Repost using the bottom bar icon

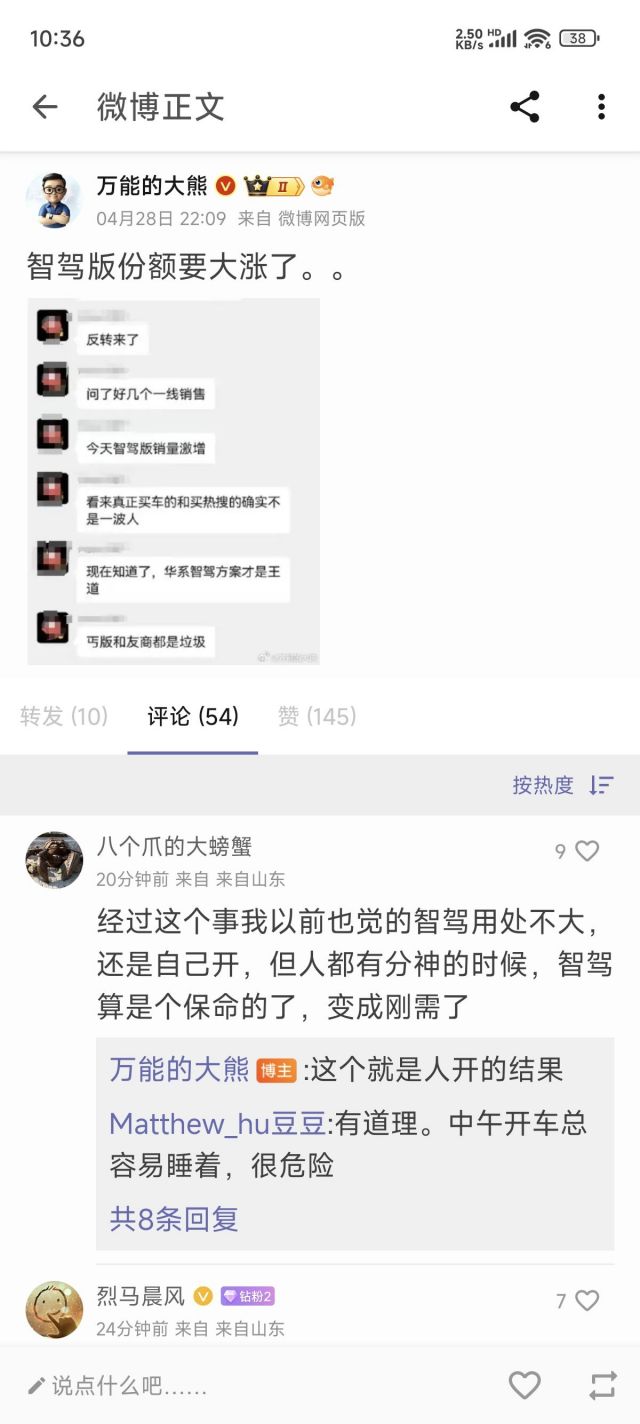pos(603,1385)
